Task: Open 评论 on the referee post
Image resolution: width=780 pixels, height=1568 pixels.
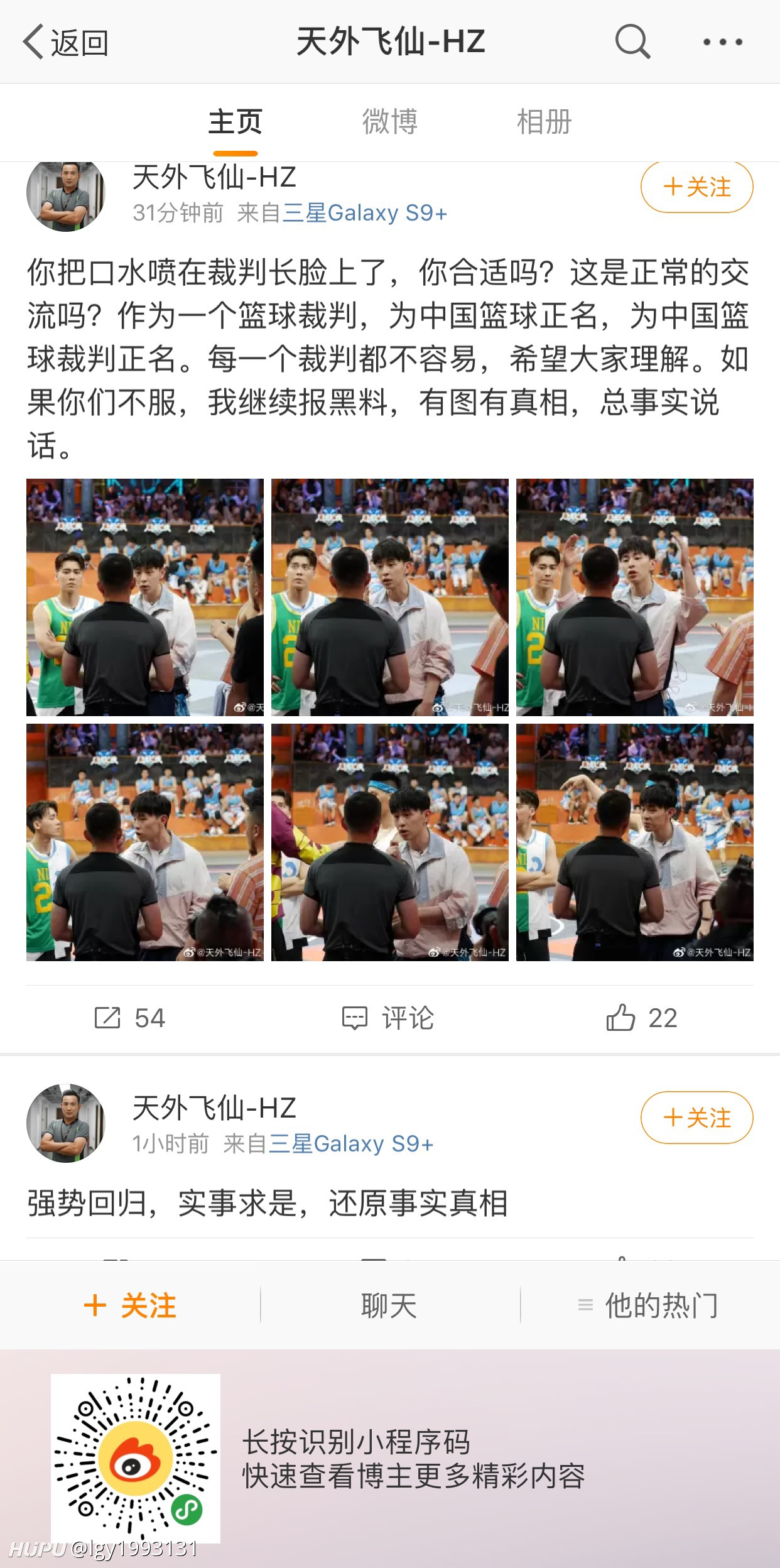Action: 388,1018
